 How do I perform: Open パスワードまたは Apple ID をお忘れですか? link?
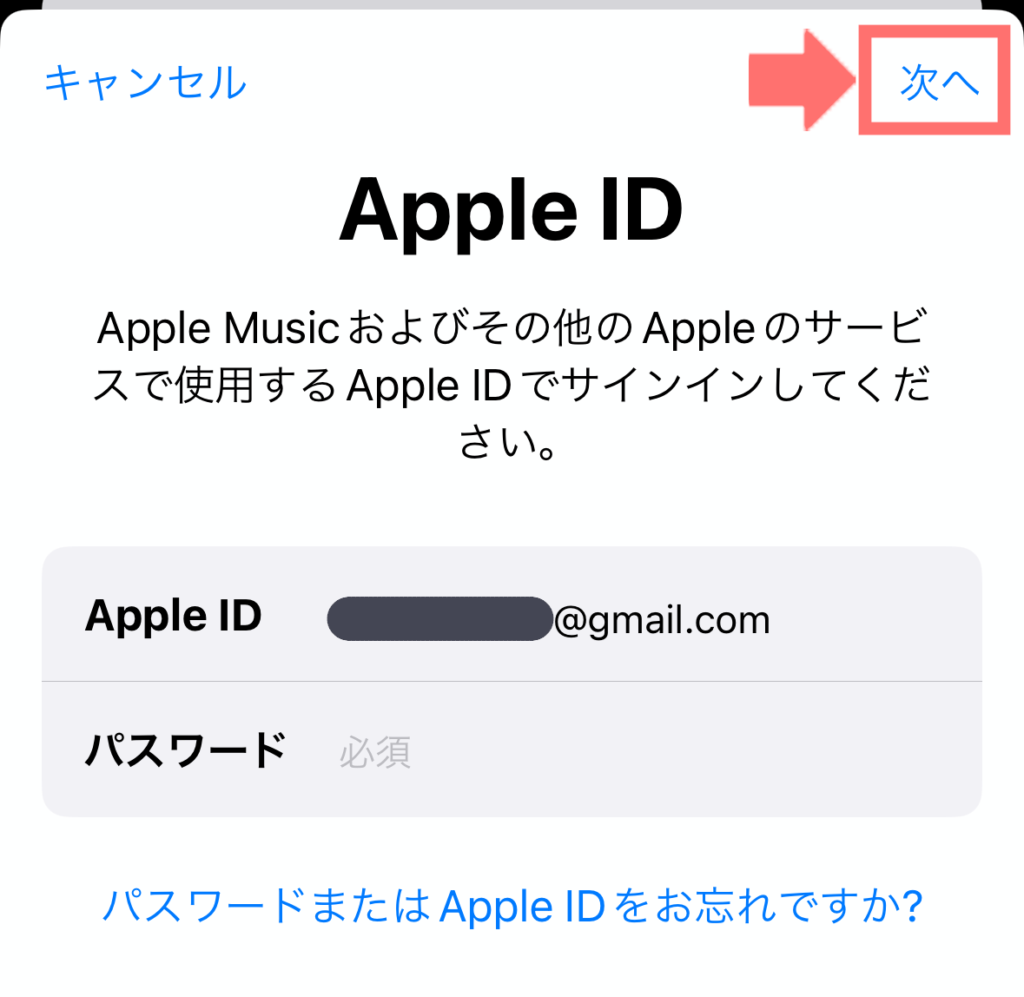512,907
